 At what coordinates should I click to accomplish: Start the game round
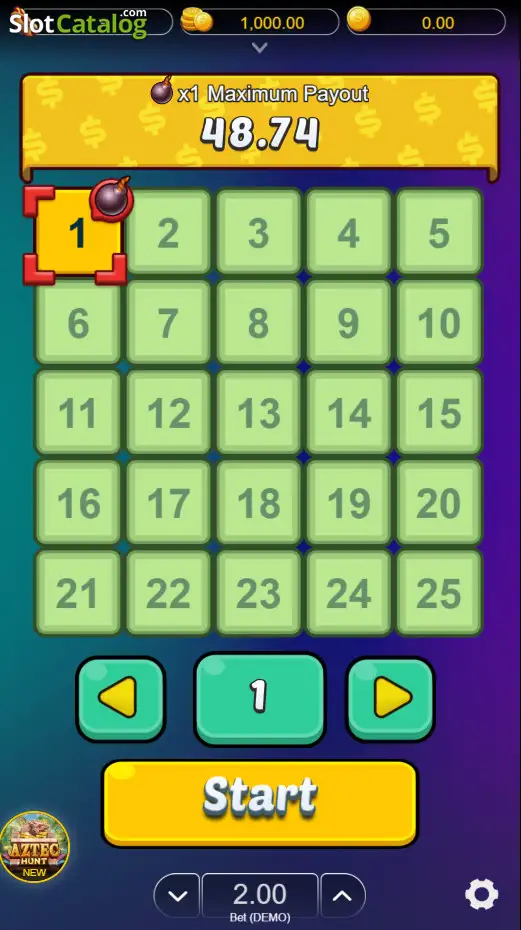260,803
